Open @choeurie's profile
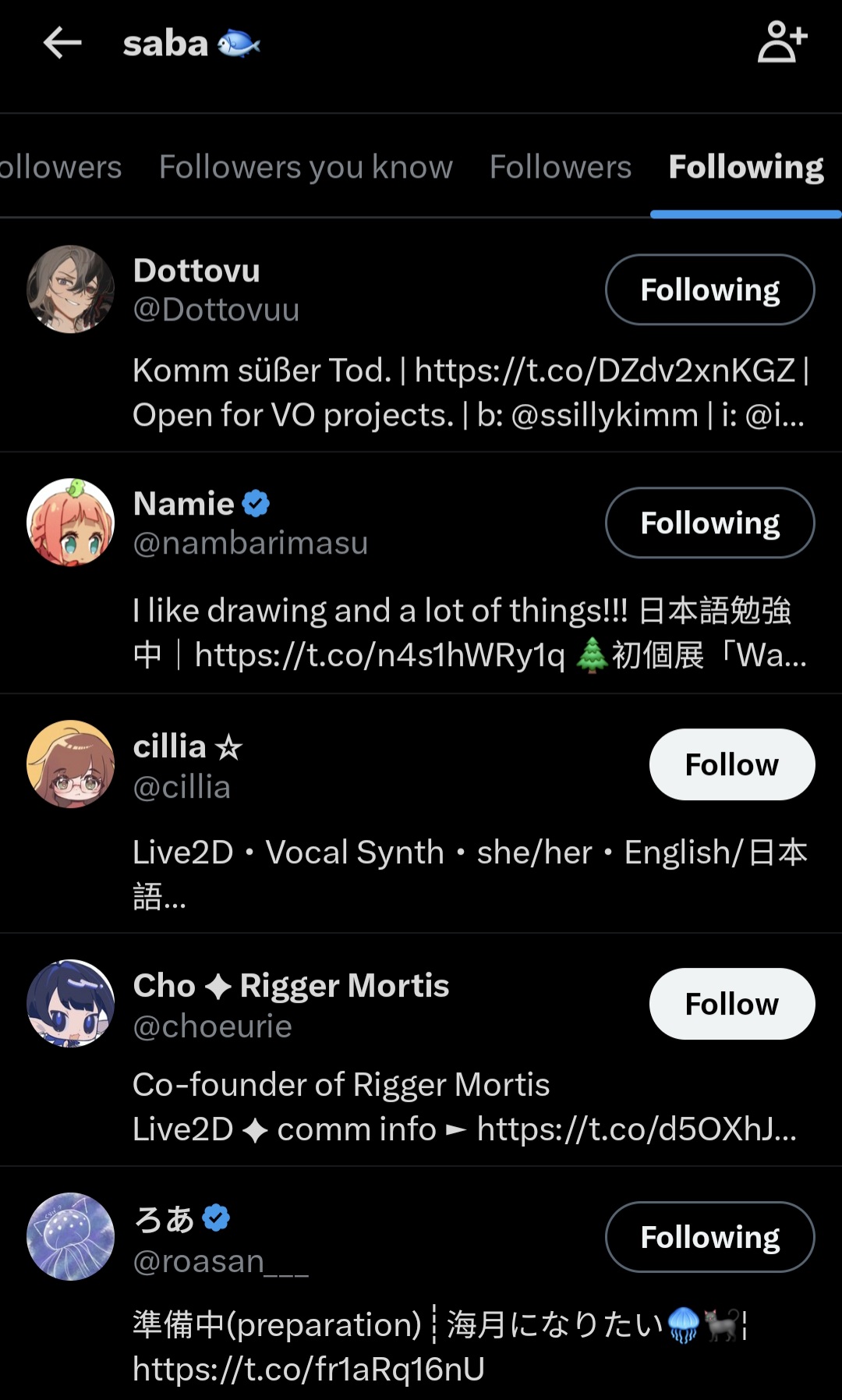This screenshot has height=1400, width=842. click(212, 1026)
